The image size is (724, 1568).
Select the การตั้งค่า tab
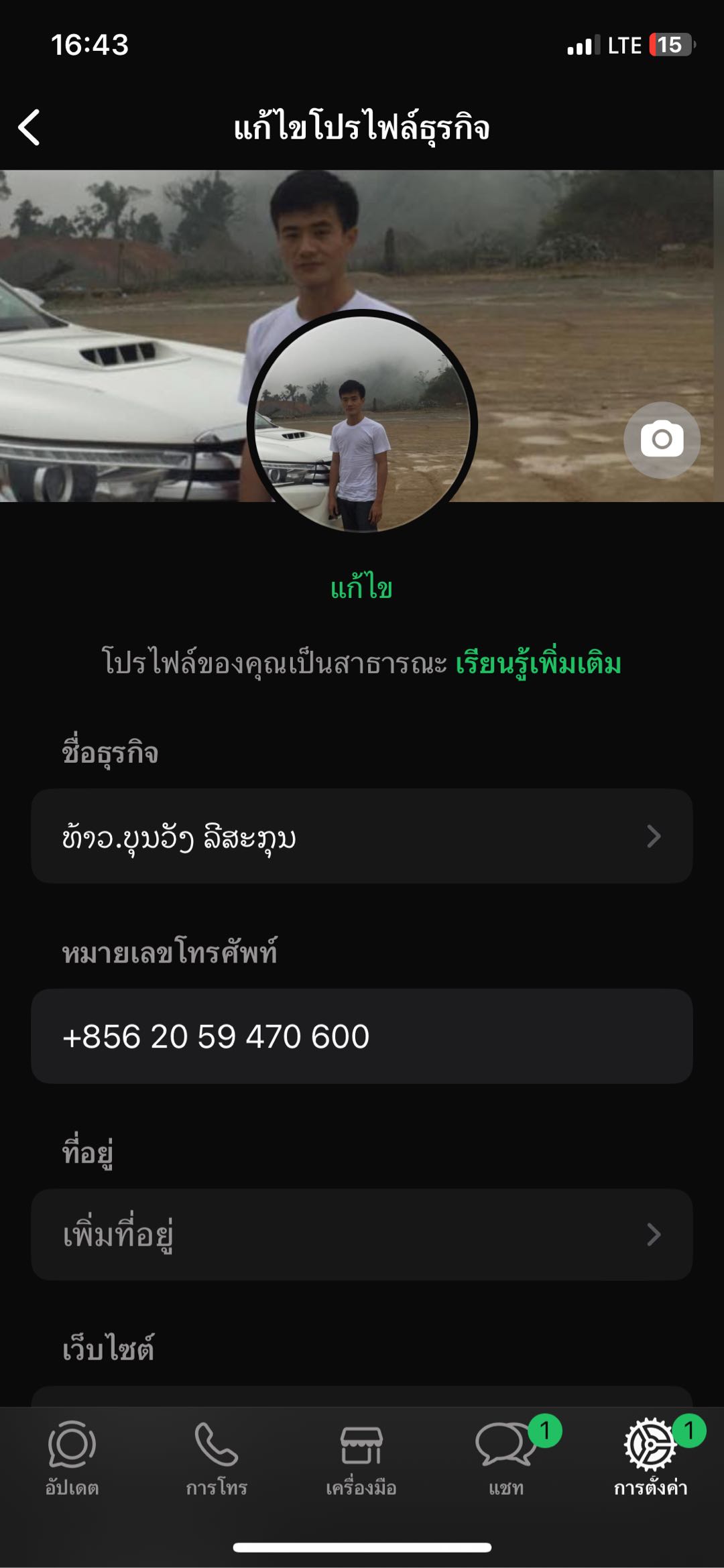tap(650, 1459)
